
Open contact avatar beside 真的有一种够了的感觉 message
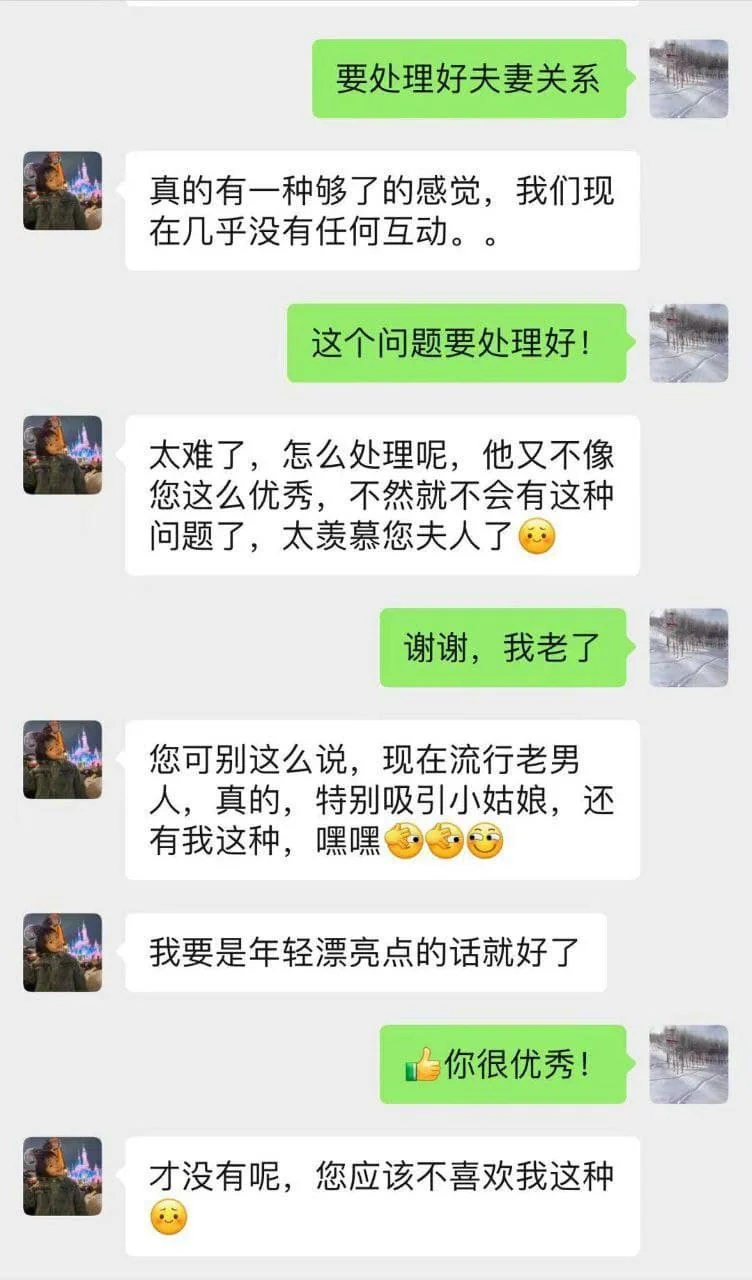[63, 191]
